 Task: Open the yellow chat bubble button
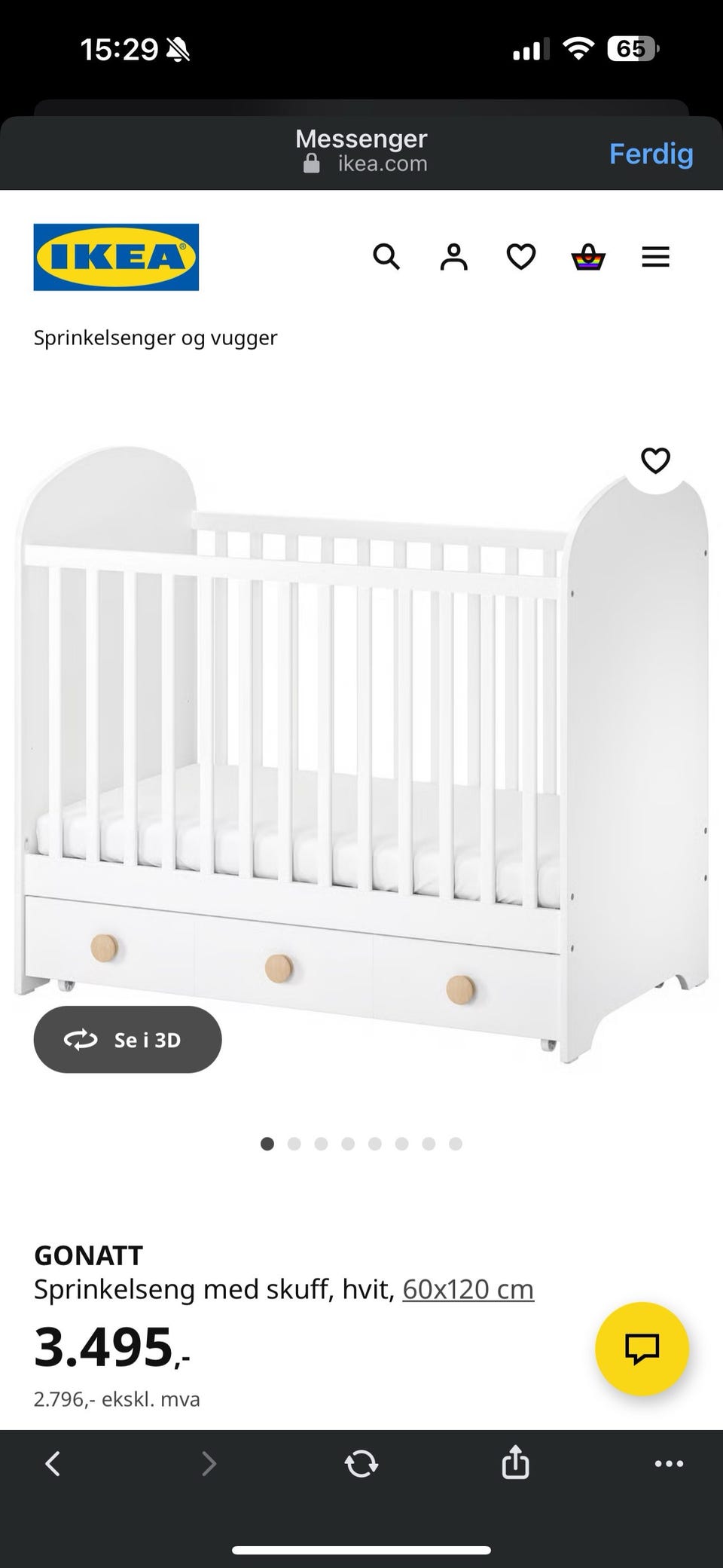tap(642, 1349)
